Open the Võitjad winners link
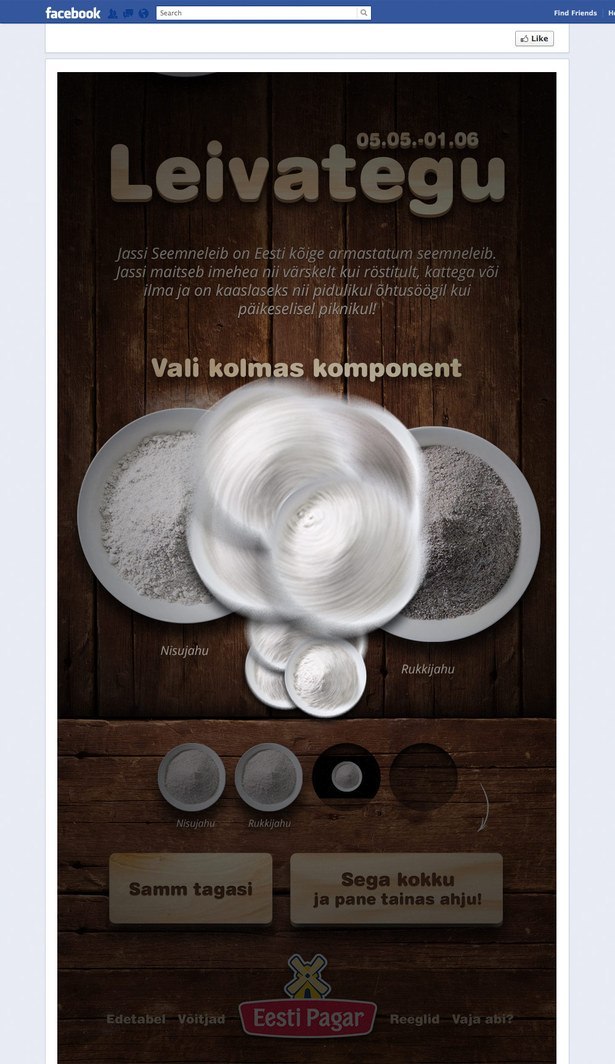This screenshot has height=1064, width=615. click(201, 1019)
